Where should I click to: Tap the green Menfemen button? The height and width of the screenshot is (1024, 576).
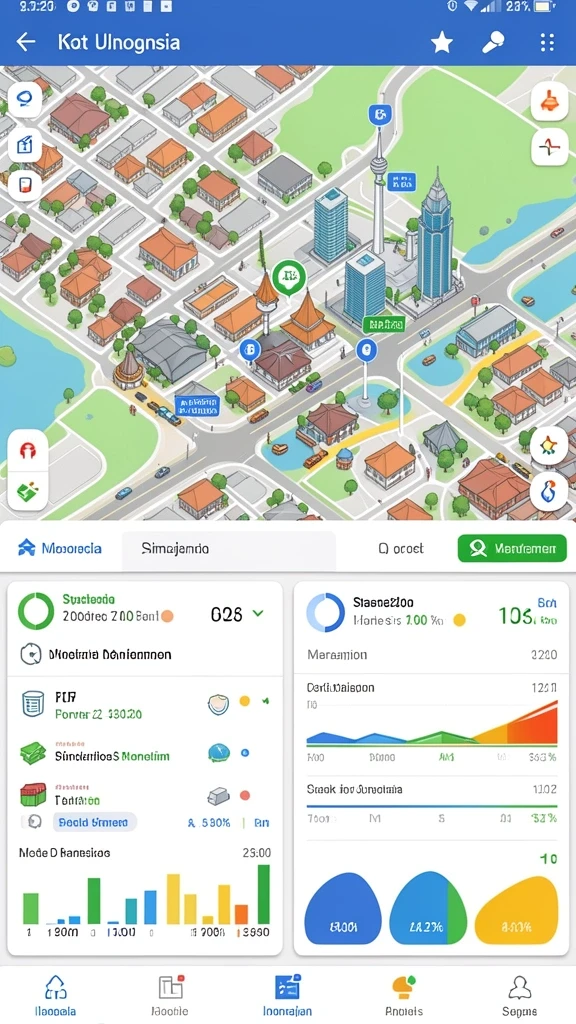[x=513, y=549]
